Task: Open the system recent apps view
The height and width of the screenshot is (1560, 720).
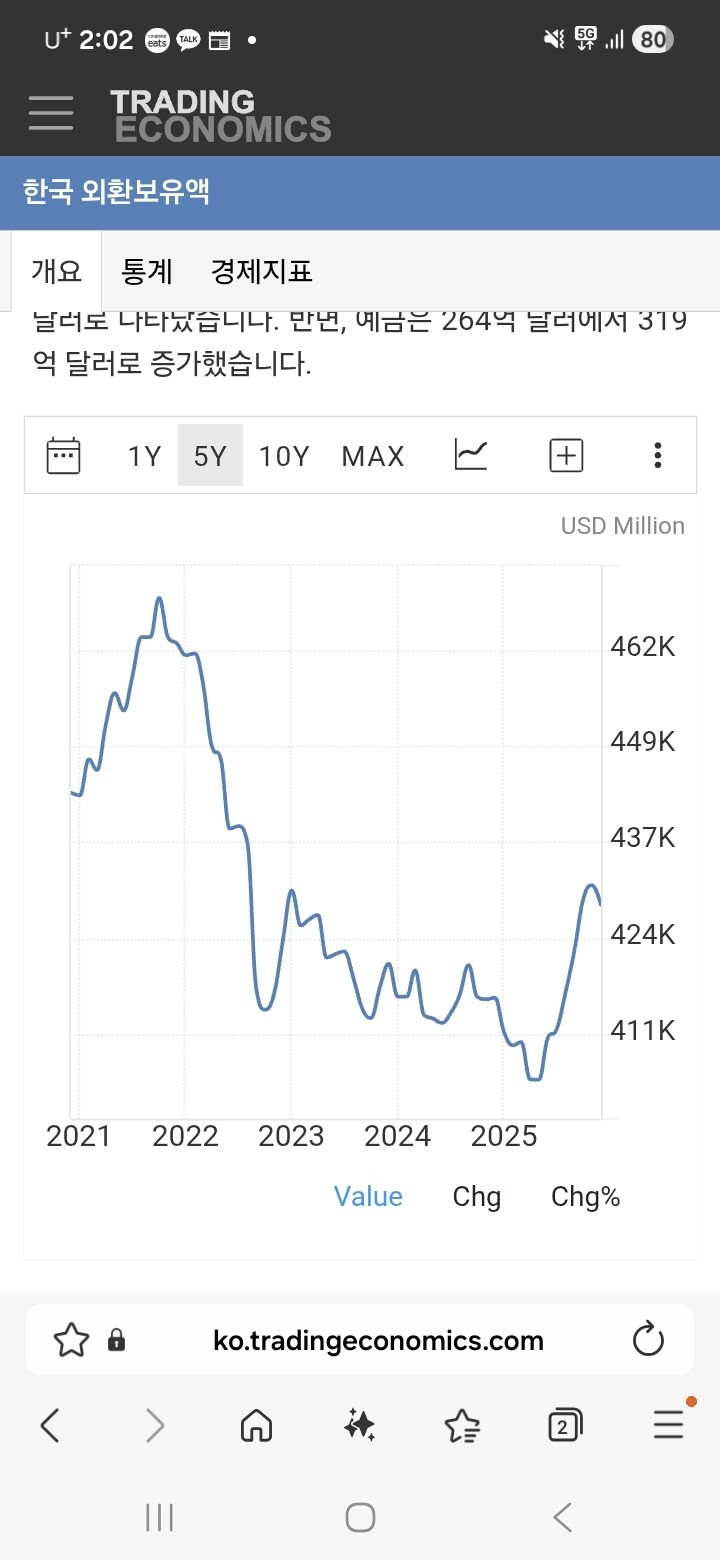Action: coord(160,1517)
